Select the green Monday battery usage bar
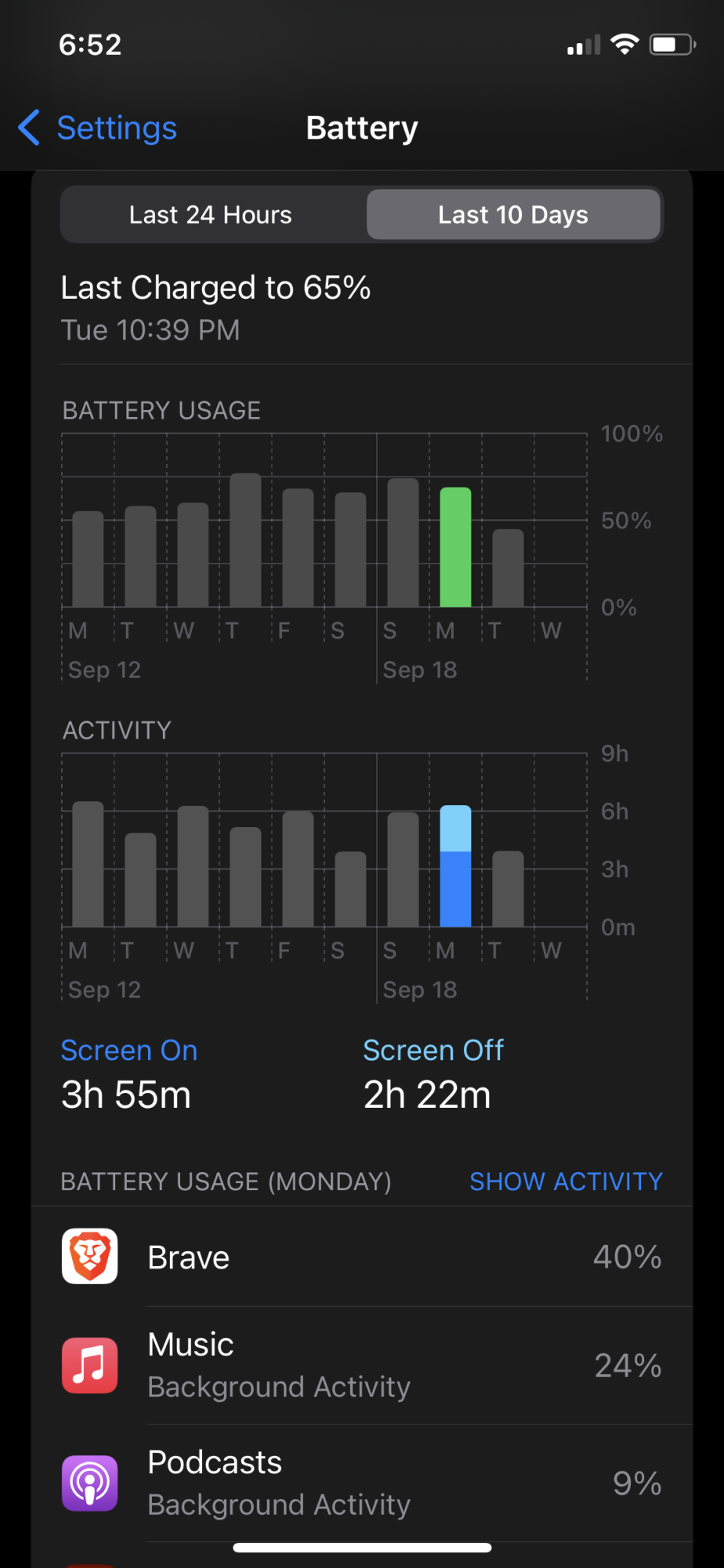724x1568 pixels. (x=455, y=547)
